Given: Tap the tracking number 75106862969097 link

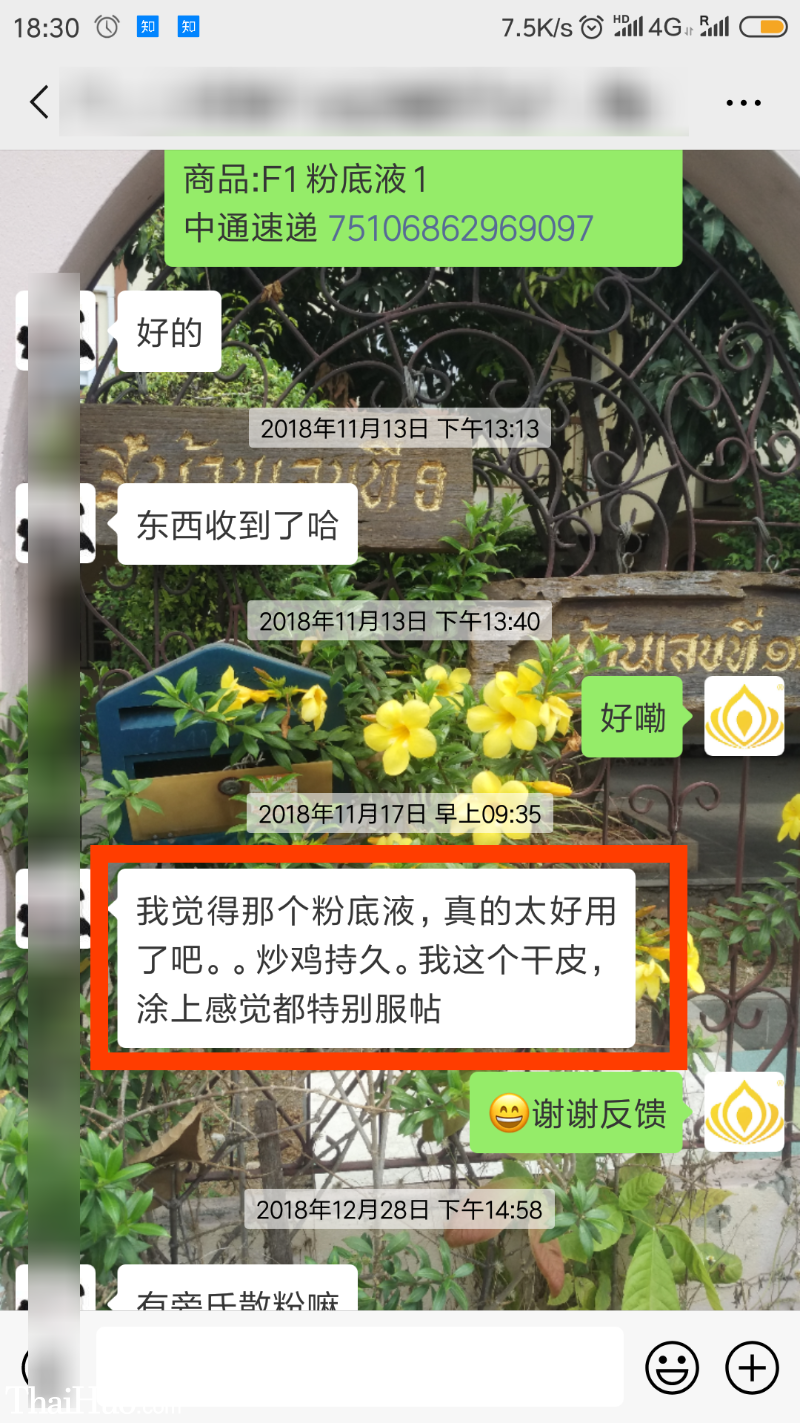Looking at the screenshot, I should 461,228.
